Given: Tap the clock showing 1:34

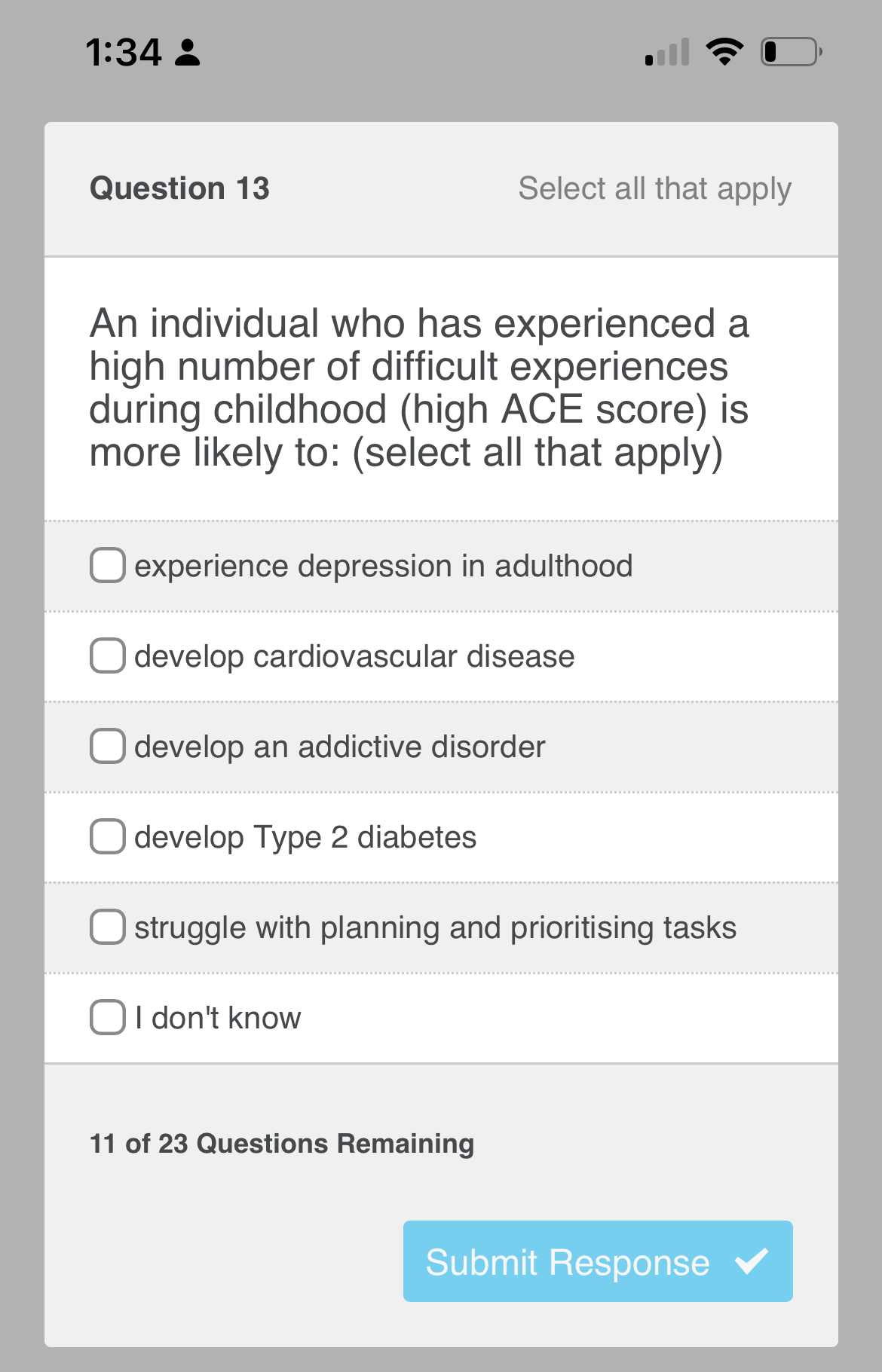Looking at the screenshot, I should (x=124, y=51).
